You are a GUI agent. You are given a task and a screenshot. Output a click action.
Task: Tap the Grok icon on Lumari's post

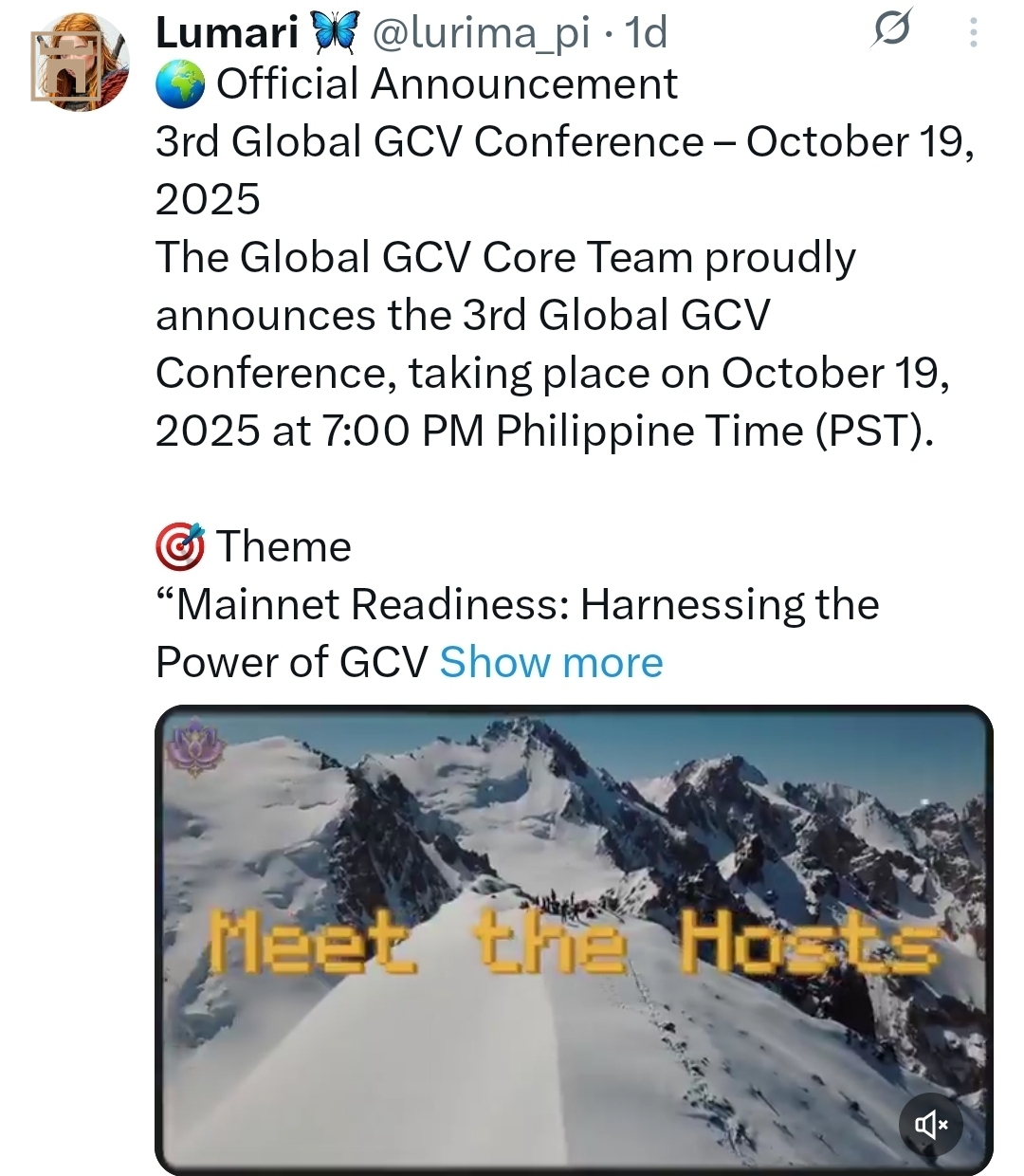coord(891,29)
